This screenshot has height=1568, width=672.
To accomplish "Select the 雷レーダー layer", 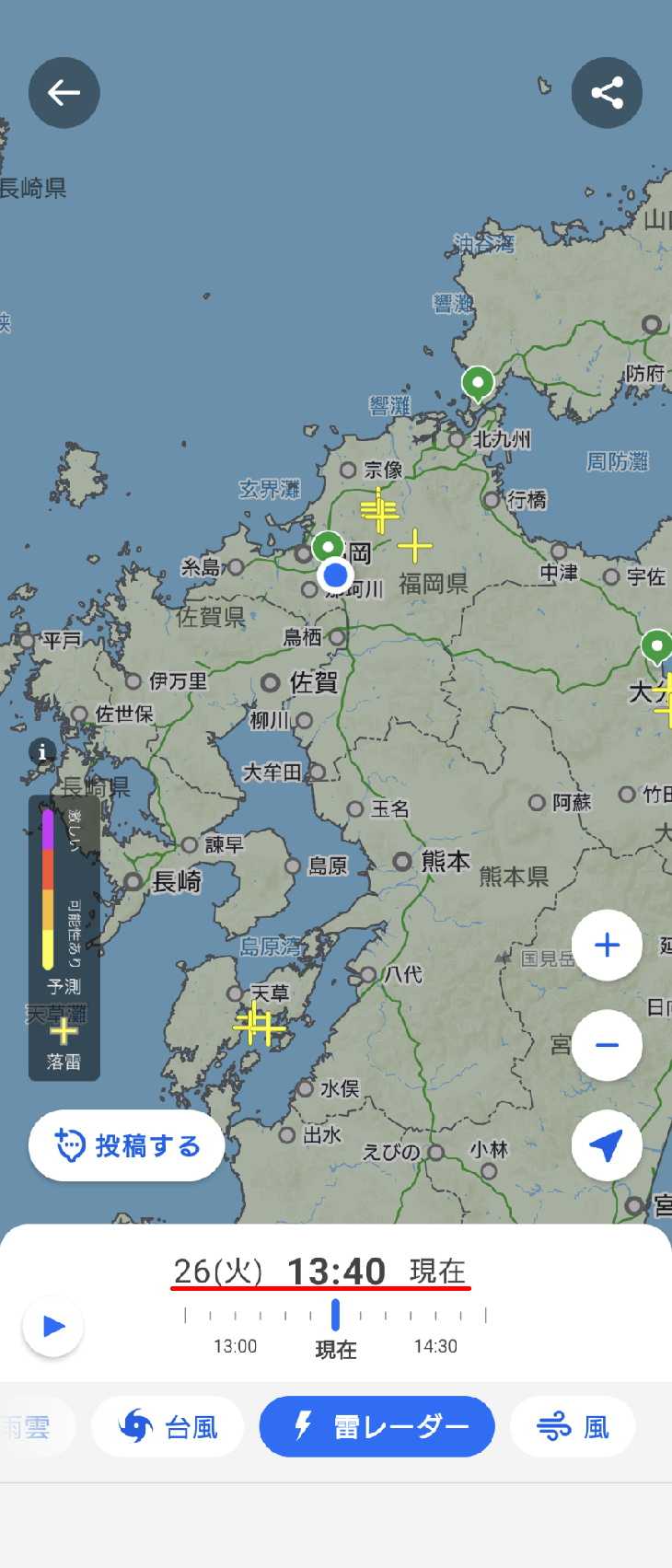I will click(377, 1427).
